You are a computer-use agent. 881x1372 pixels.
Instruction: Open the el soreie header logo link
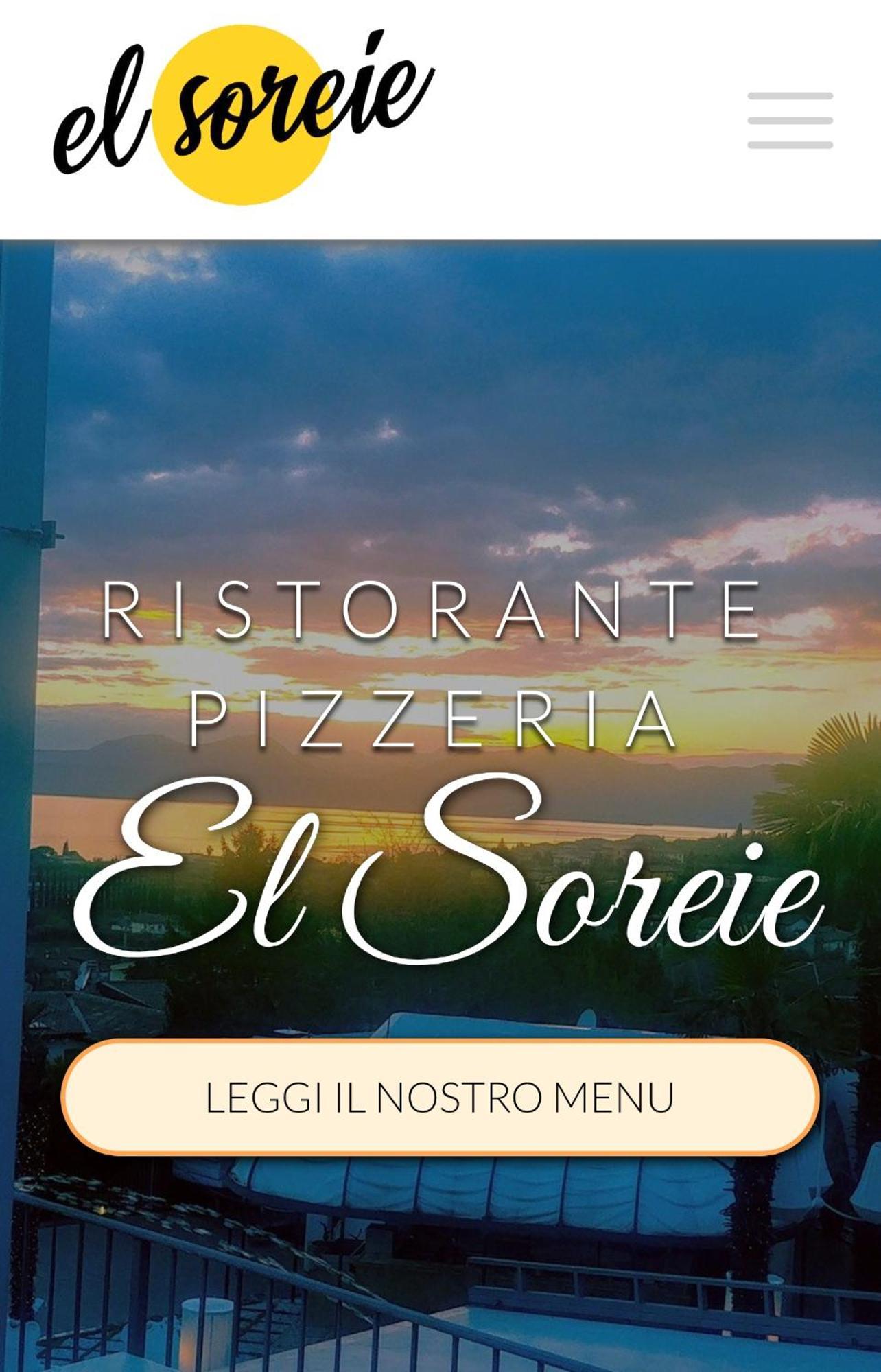(243, 113)
